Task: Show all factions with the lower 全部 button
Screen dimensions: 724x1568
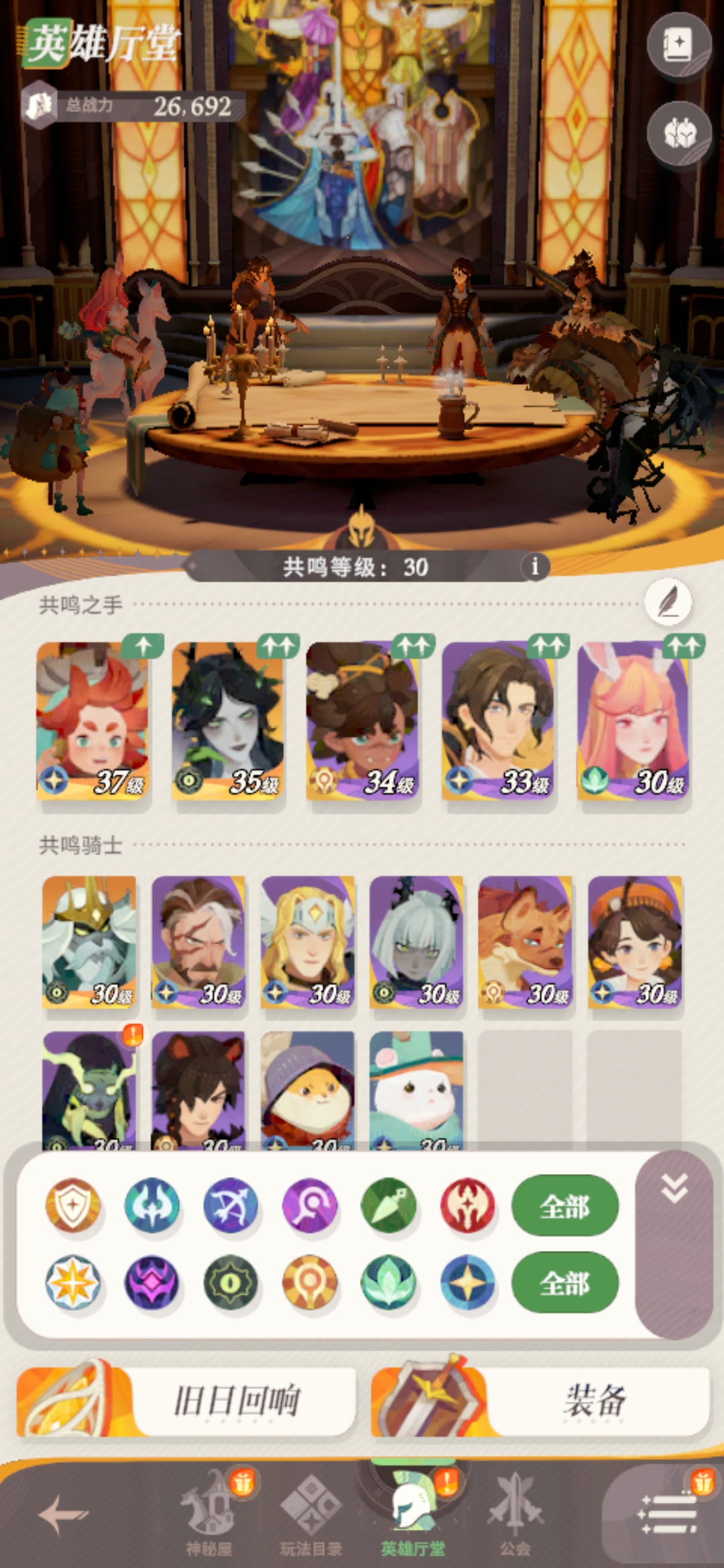Action: [x=564, y=1283]
